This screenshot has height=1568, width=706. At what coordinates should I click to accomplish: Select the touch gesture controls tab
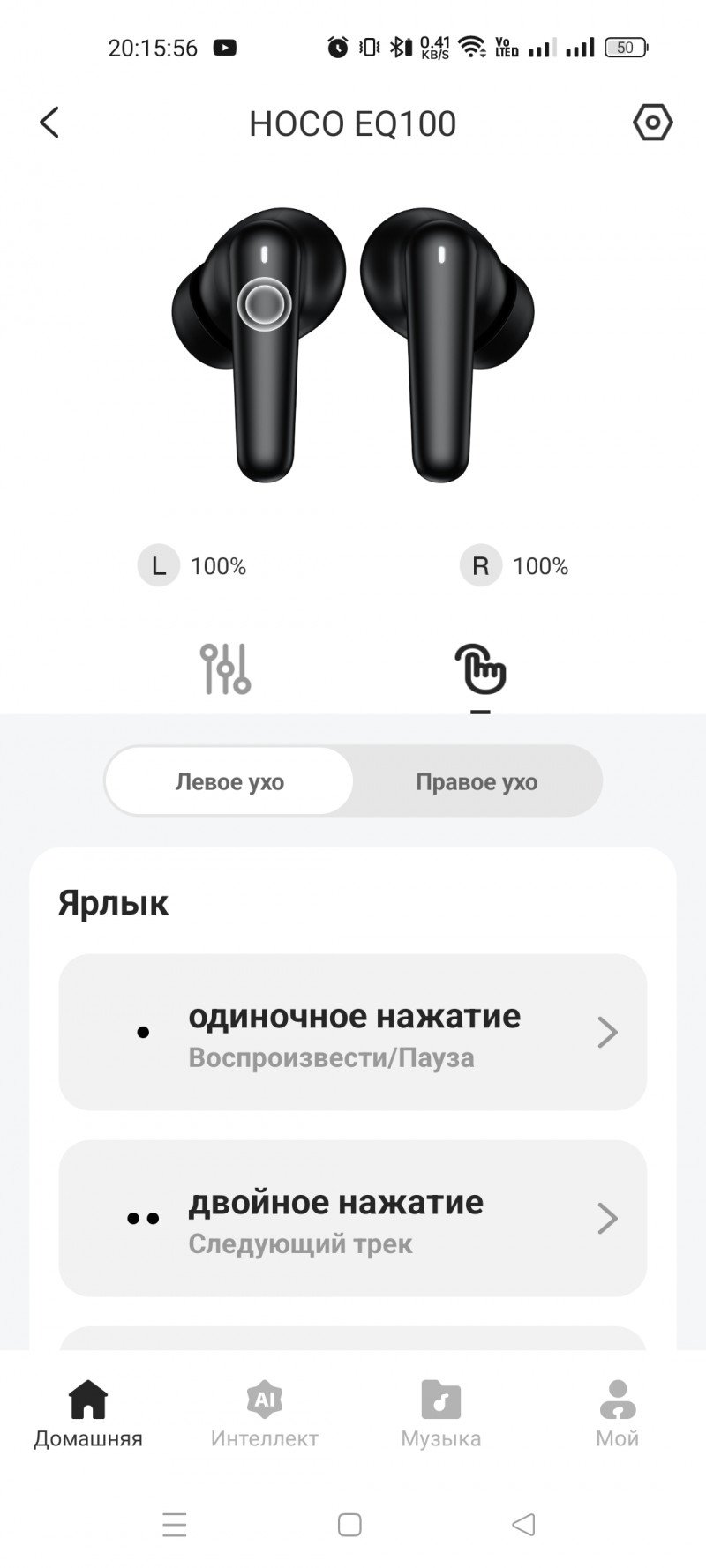(x=480, y=669)
